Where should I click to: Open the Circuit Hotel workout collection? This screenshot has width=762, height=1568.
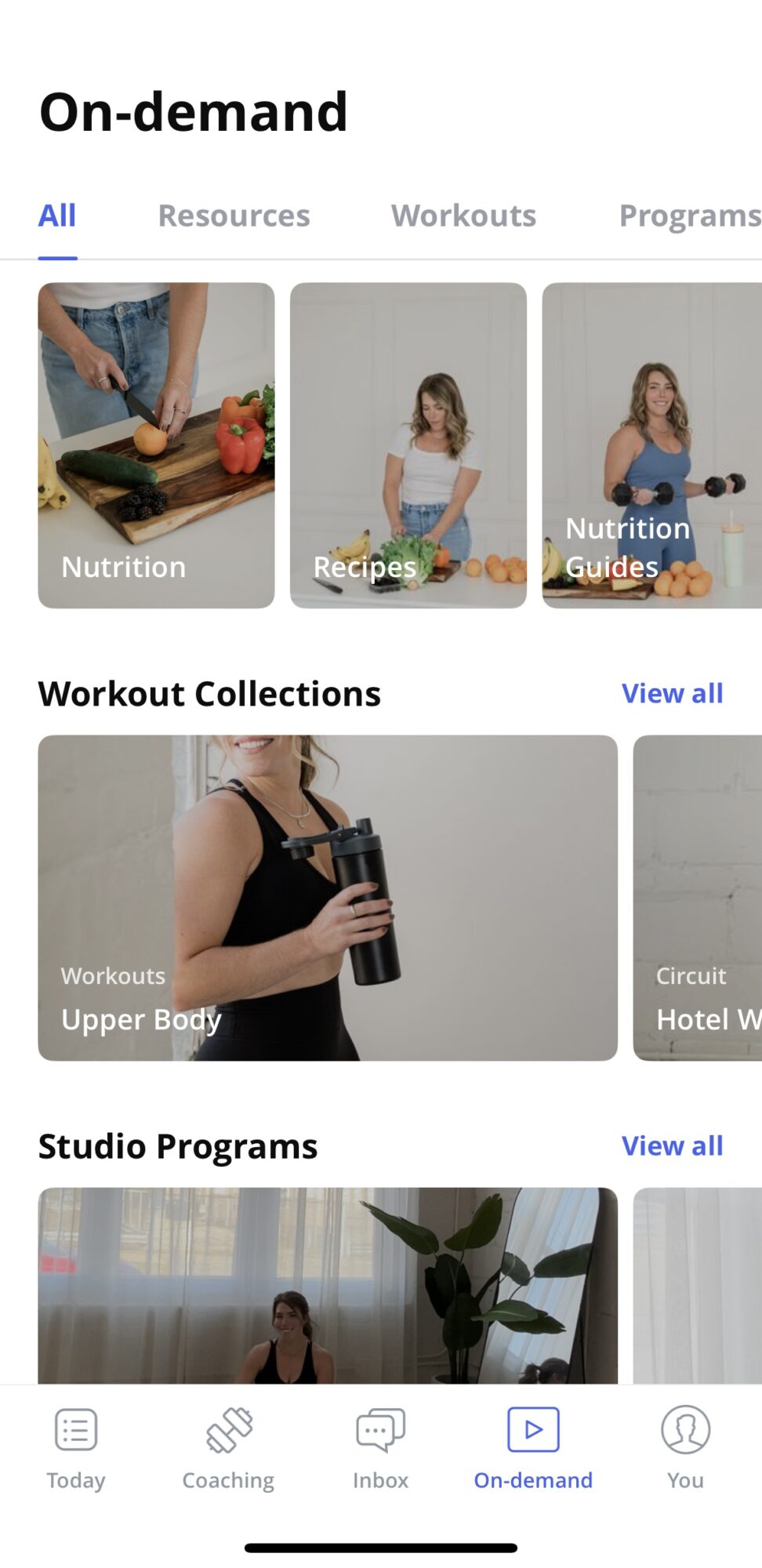(x=698, y=898)
